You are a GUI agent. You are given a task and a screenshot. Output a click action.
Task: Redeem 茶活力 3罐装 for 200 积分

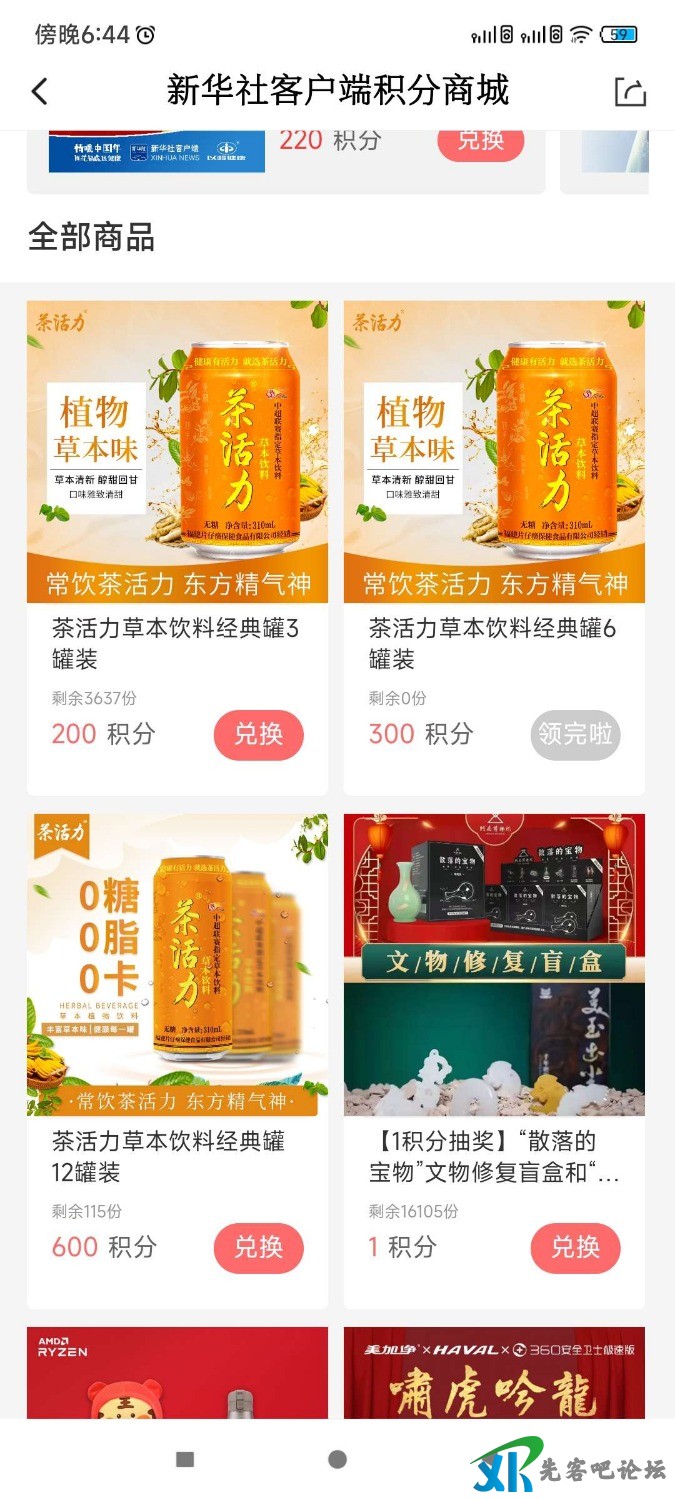258,735
